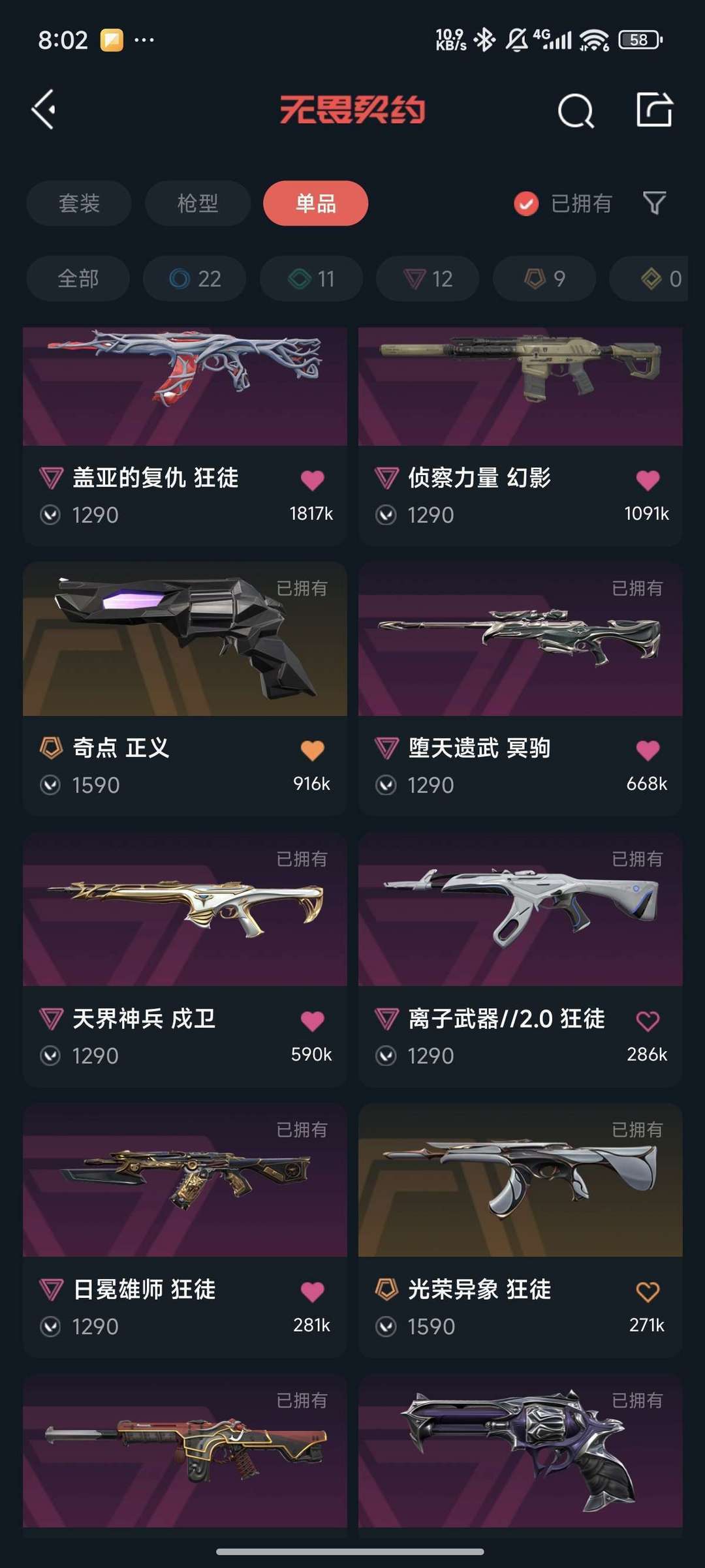Select the 全部 rarity chip
705x1568 pixels.
pyautogui.click(x=78, y=279)
